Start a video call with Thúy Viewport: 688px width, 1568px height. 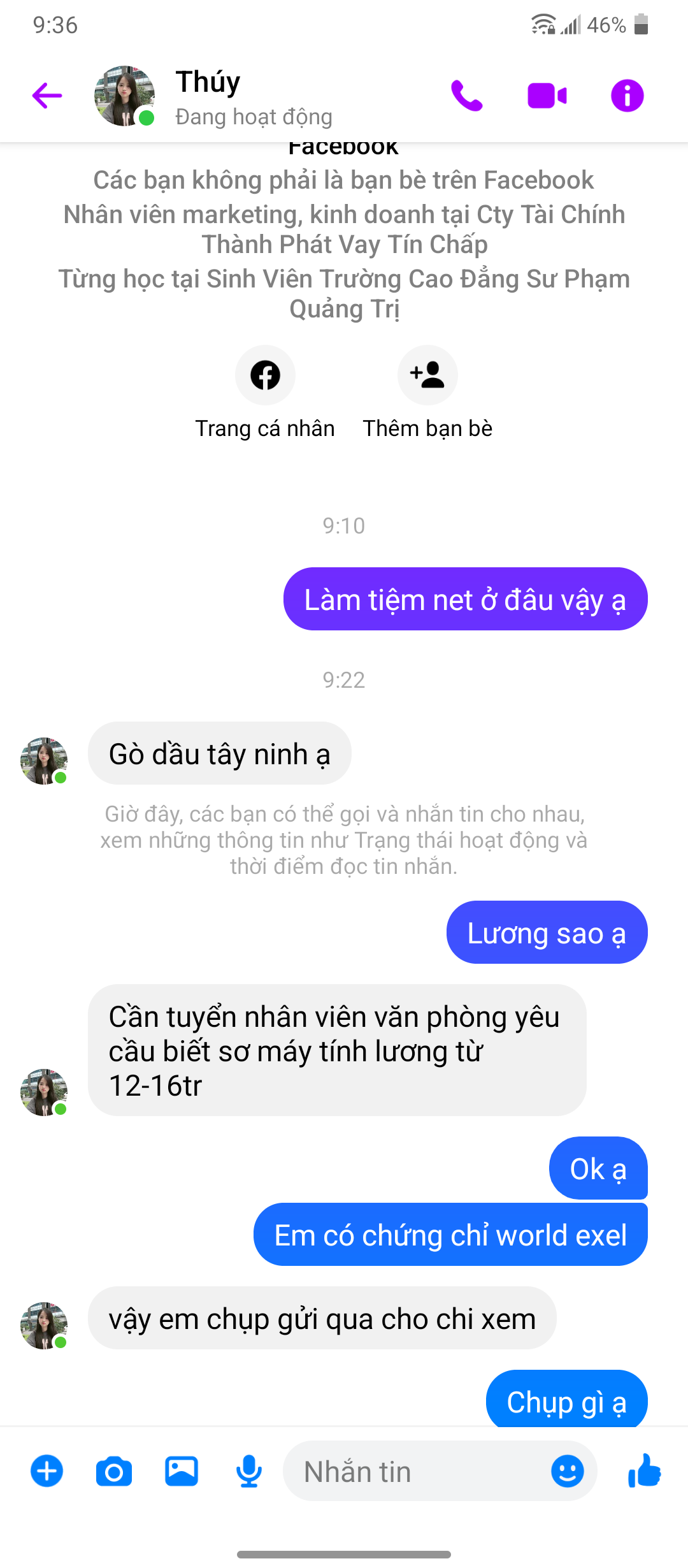(547, 96)
